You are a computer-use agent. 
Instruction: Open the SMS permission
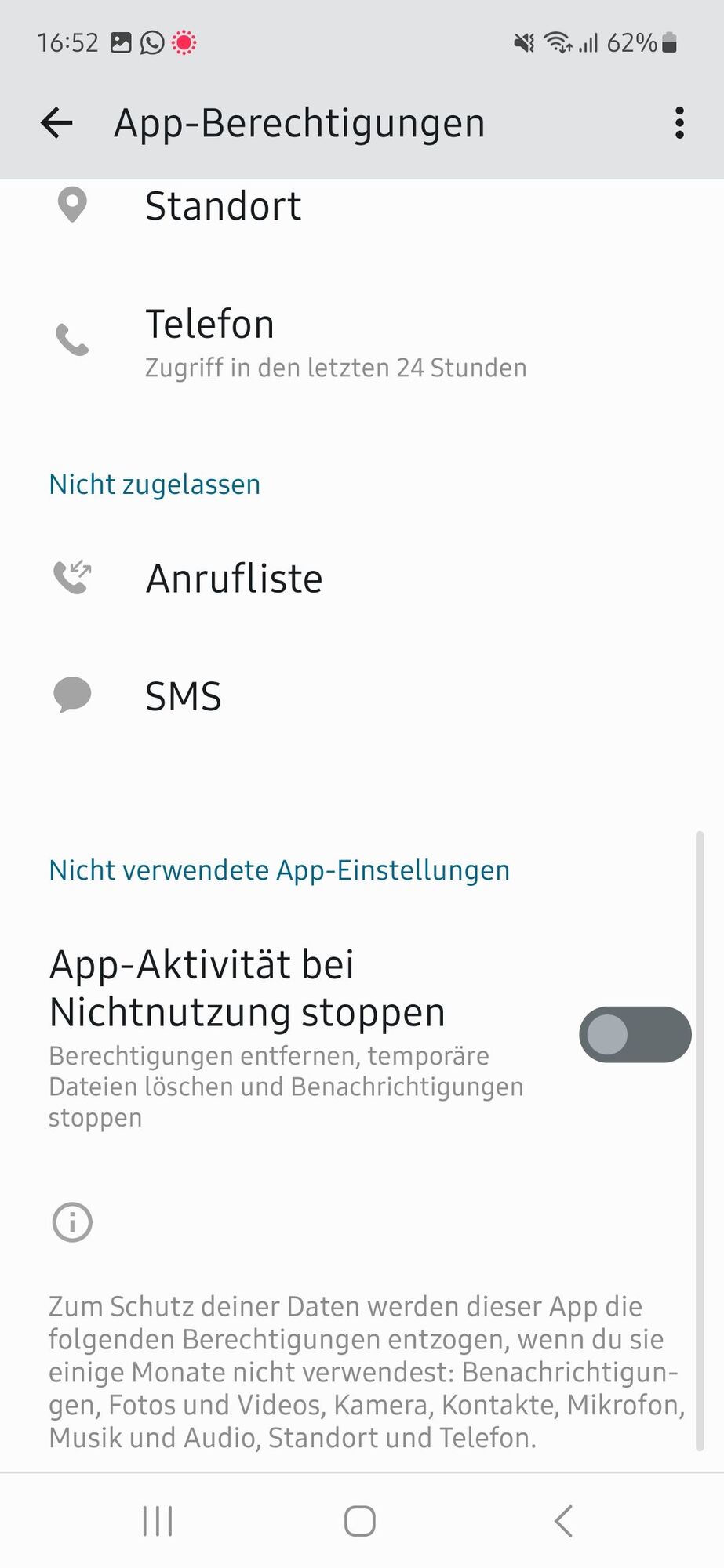pos(184,696)
